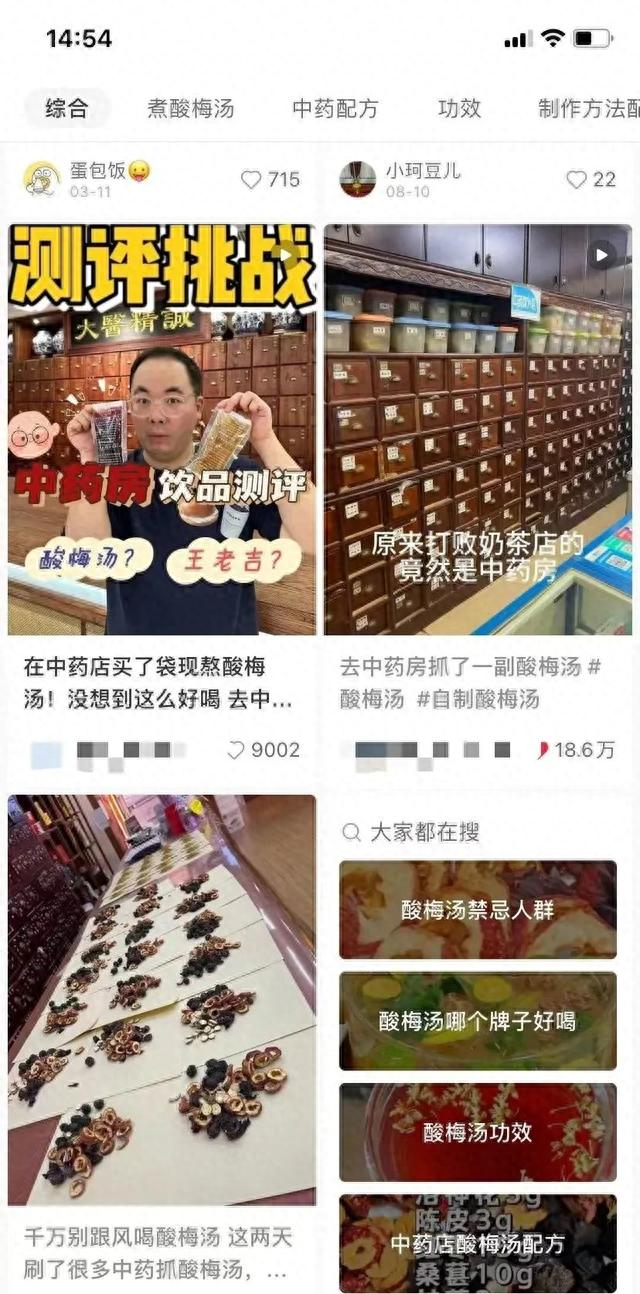Open the 原来打败奶茶店的竟然是中药房 video

pos(478,430)
